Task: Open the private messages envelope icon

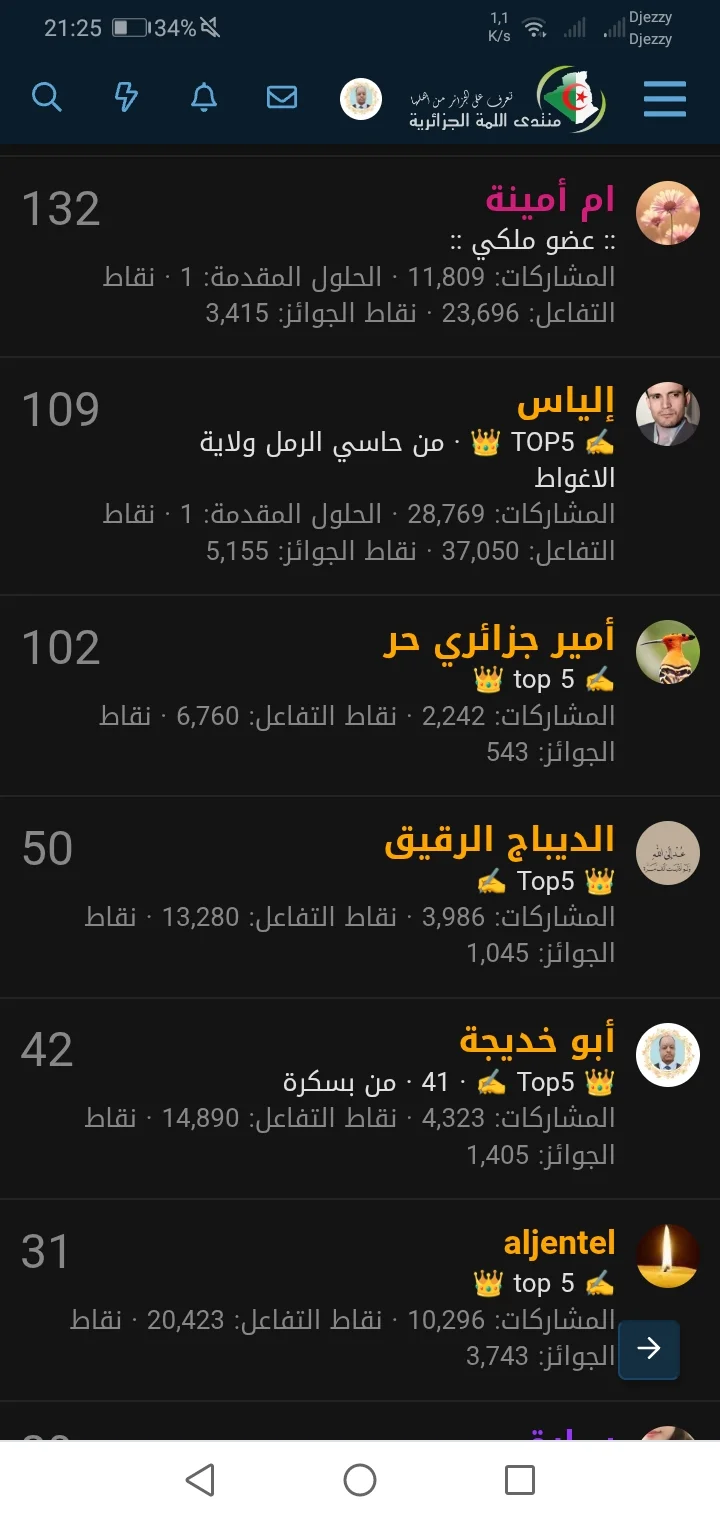Action: 283,98
